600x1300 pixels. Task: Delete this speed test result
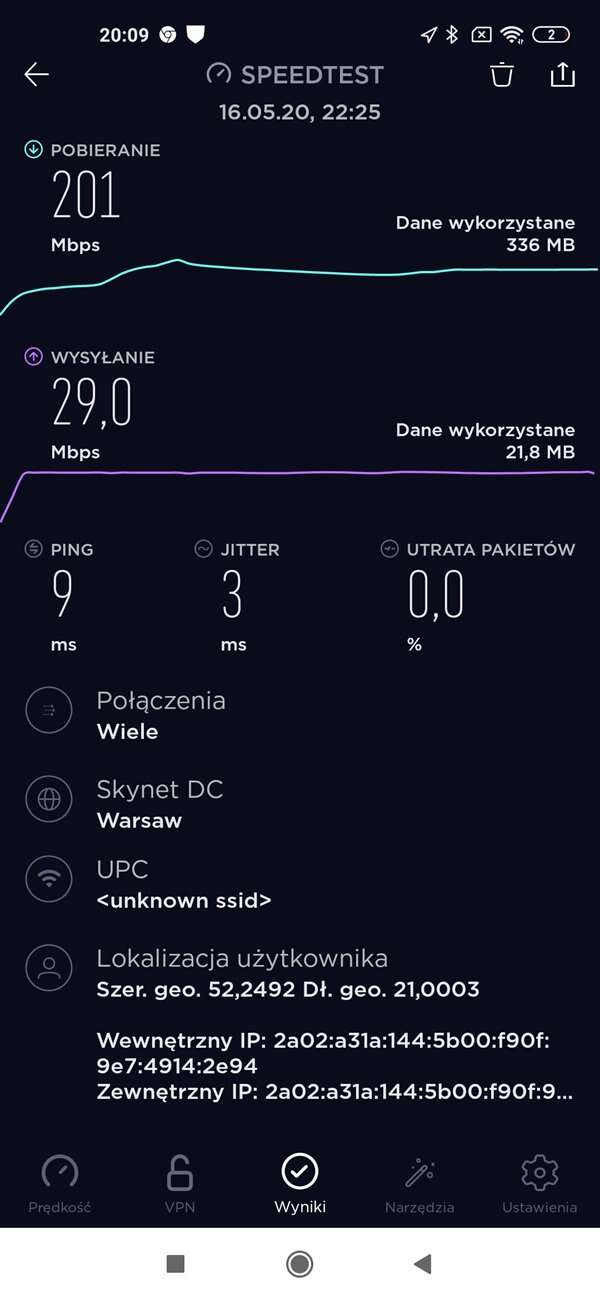[502, 75]
